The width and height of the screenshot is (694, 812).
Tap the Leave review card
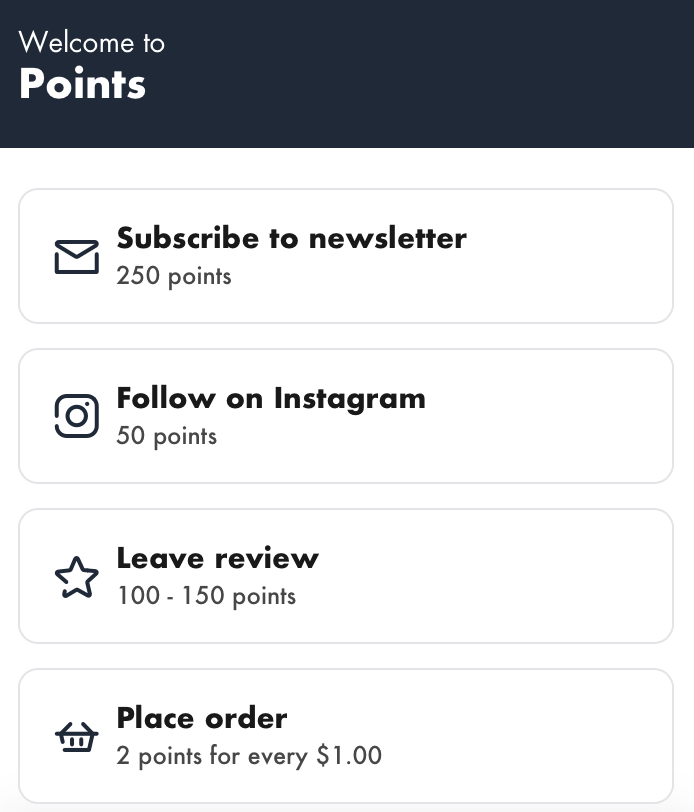tap(346, 576)
